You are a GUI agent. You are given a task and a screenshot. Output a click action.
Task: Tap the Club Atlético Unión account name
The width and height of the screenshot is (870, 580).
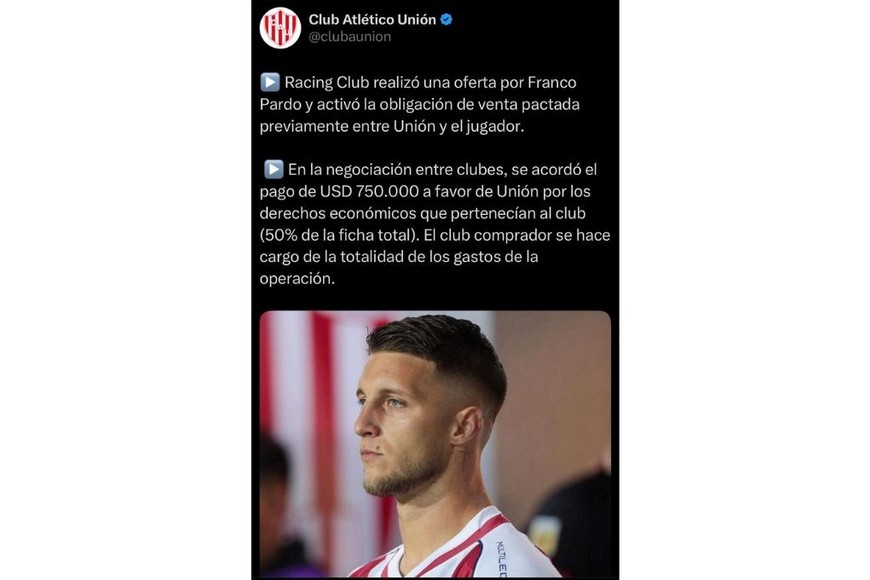372,19
